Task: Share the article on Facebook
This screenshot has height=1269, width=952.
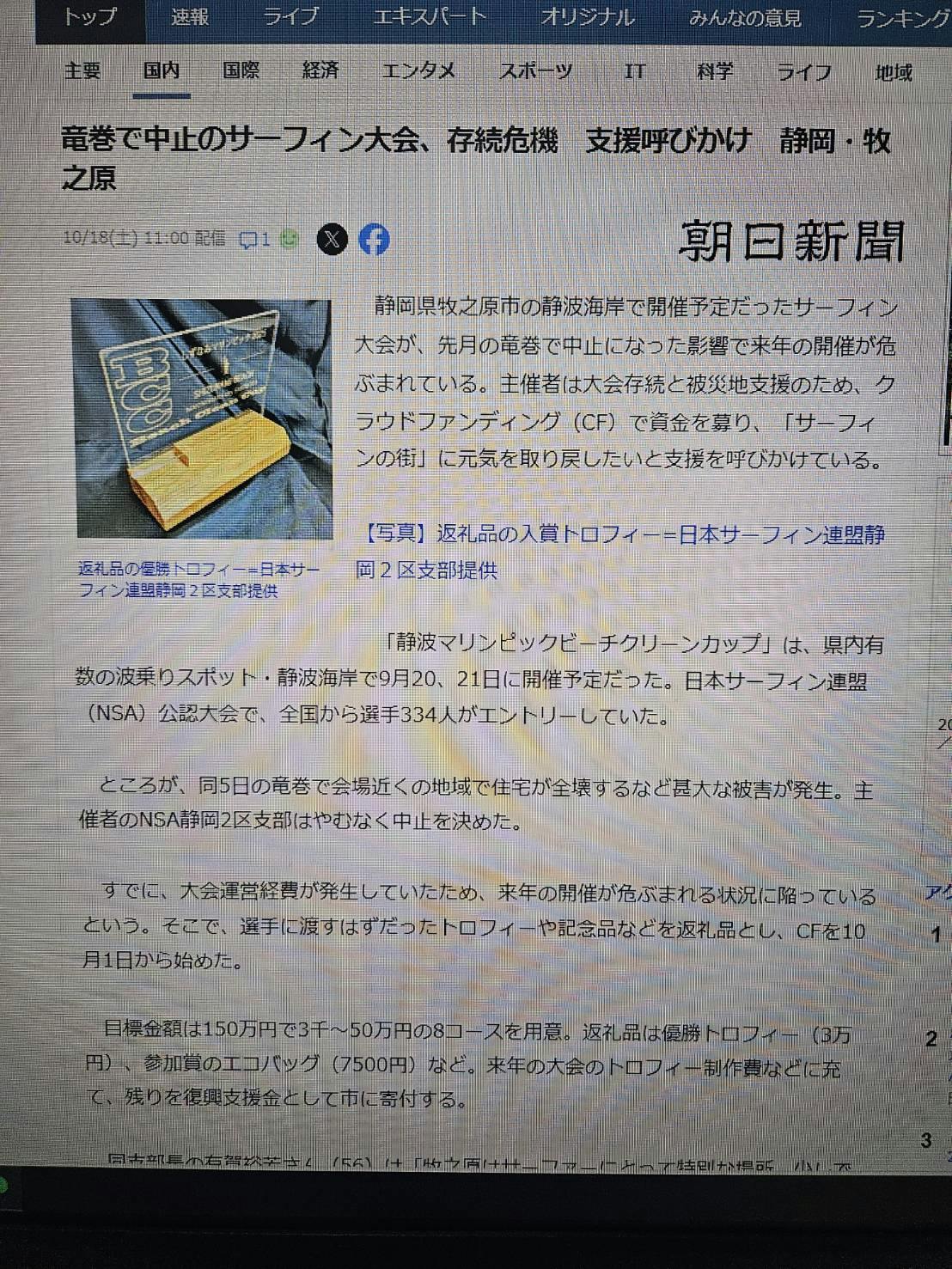Action: tap(374, 239)
